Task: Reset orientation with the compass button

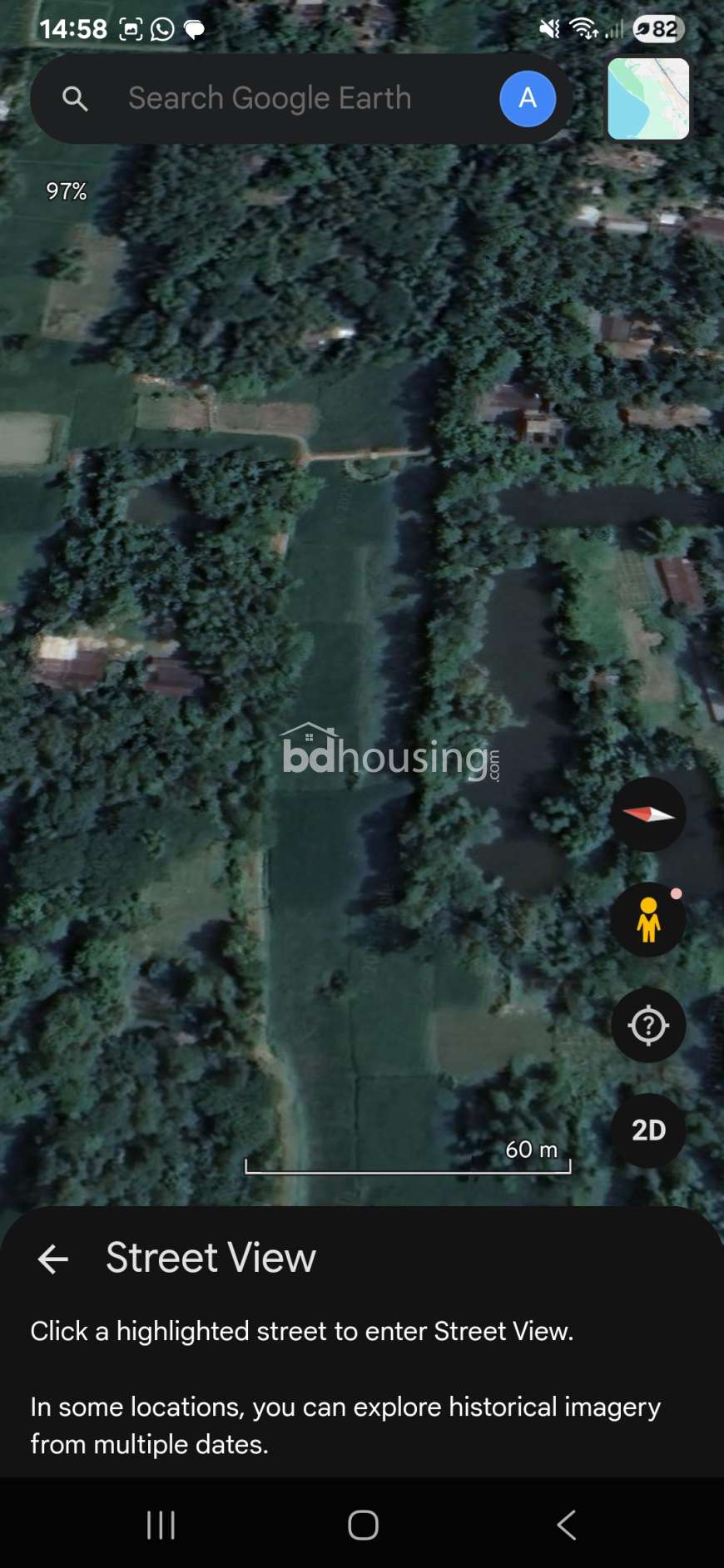Action: tap(648, 814)
